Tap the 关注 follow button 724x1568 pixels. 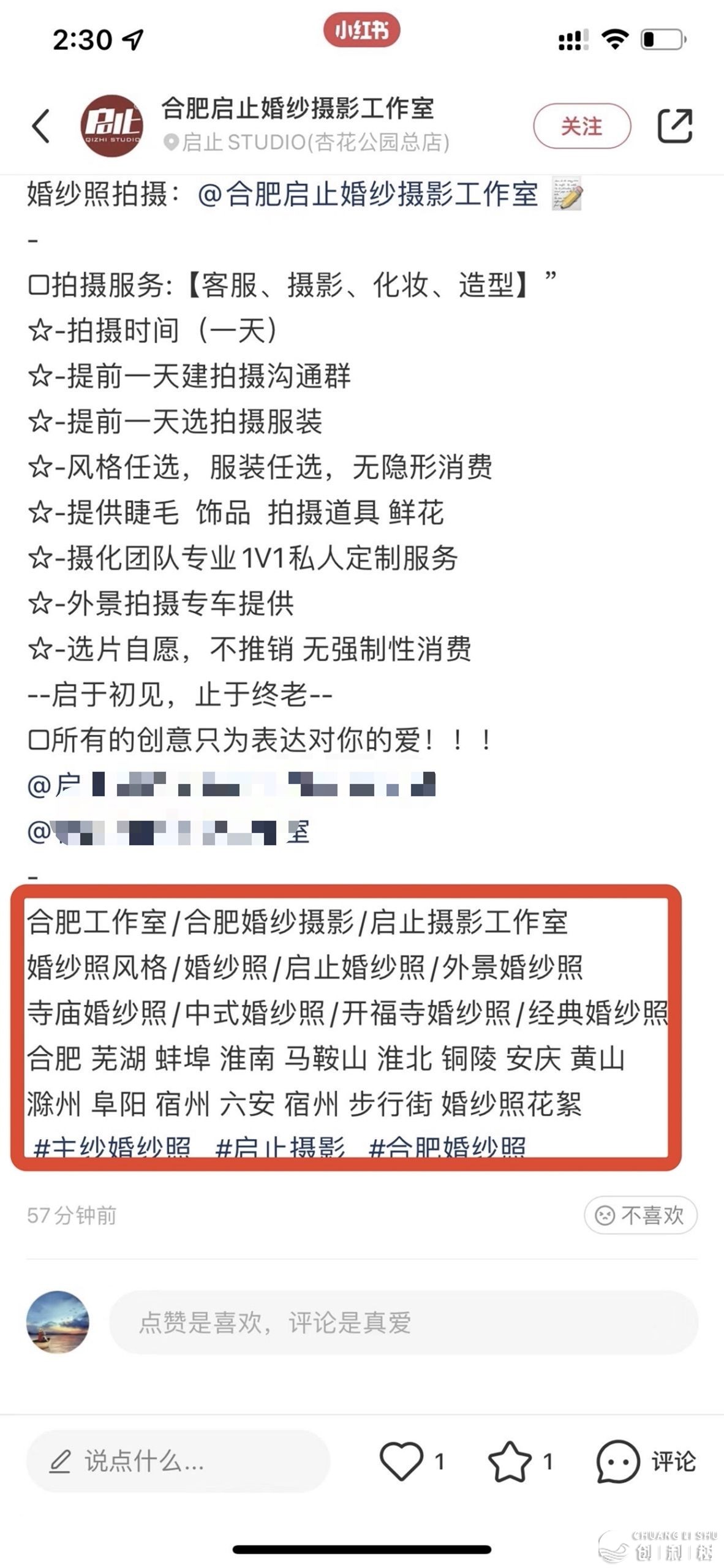(581, 127)
